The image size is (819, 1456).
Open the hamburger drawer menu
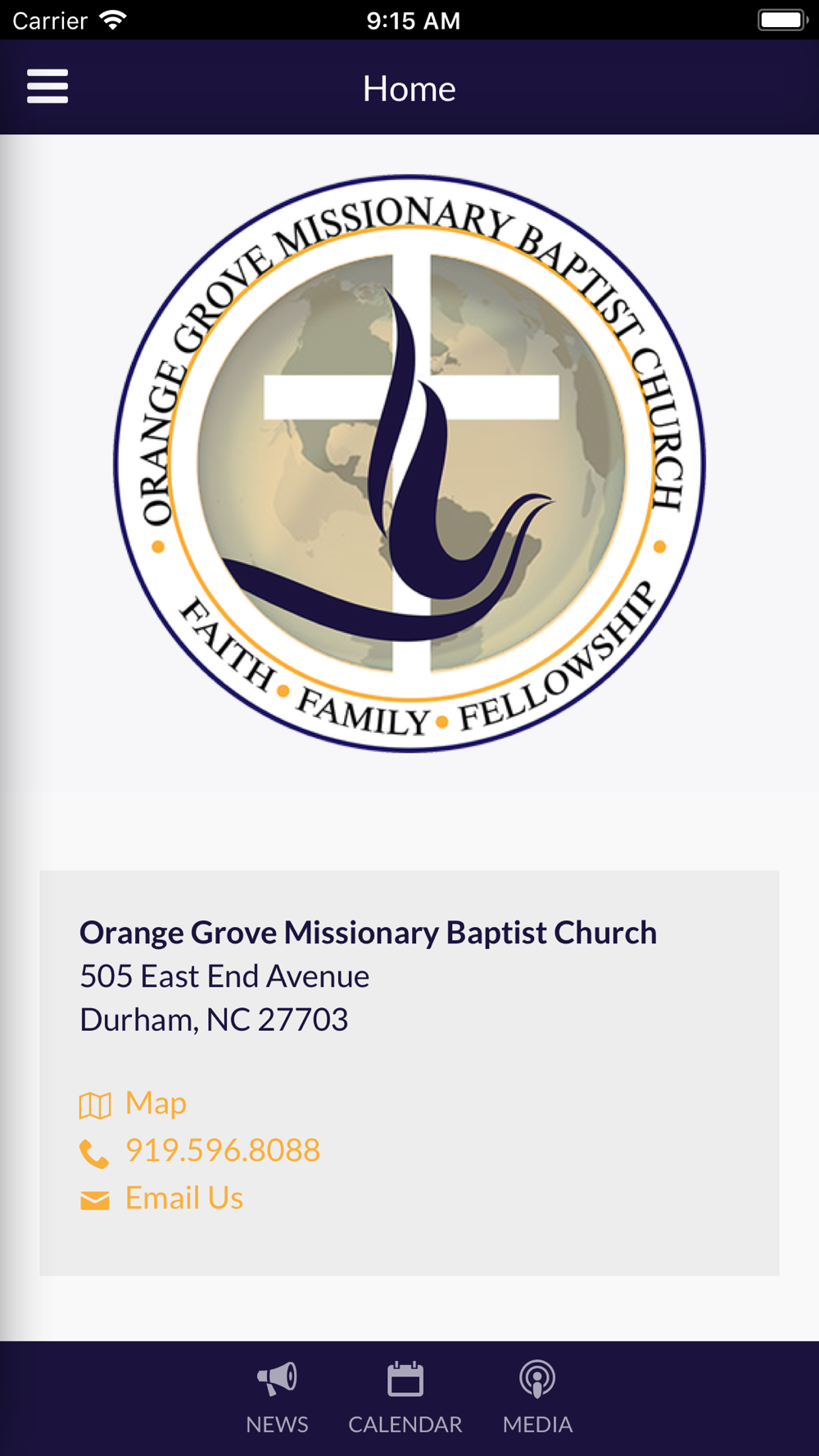(x=48, y=86)
